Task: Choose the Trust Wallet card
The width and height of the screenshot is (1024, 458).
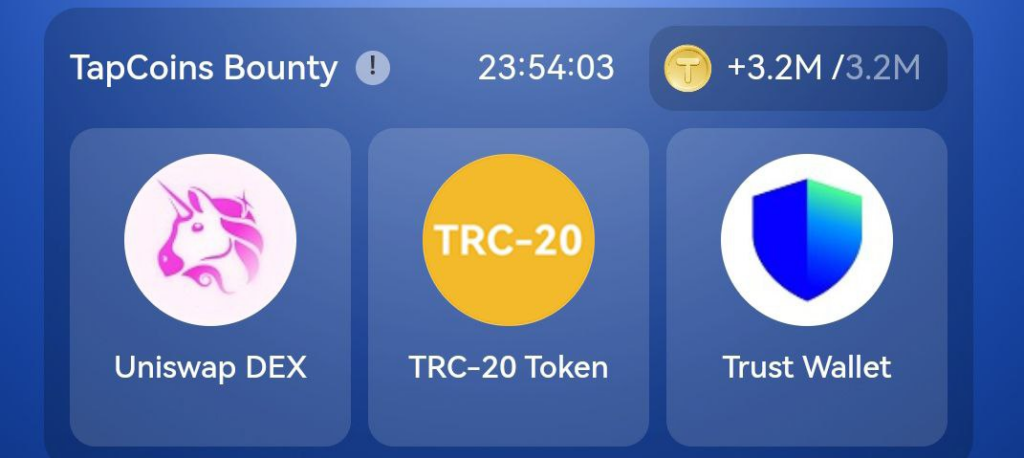Action: pyautogui.click(x=806, y=285)
